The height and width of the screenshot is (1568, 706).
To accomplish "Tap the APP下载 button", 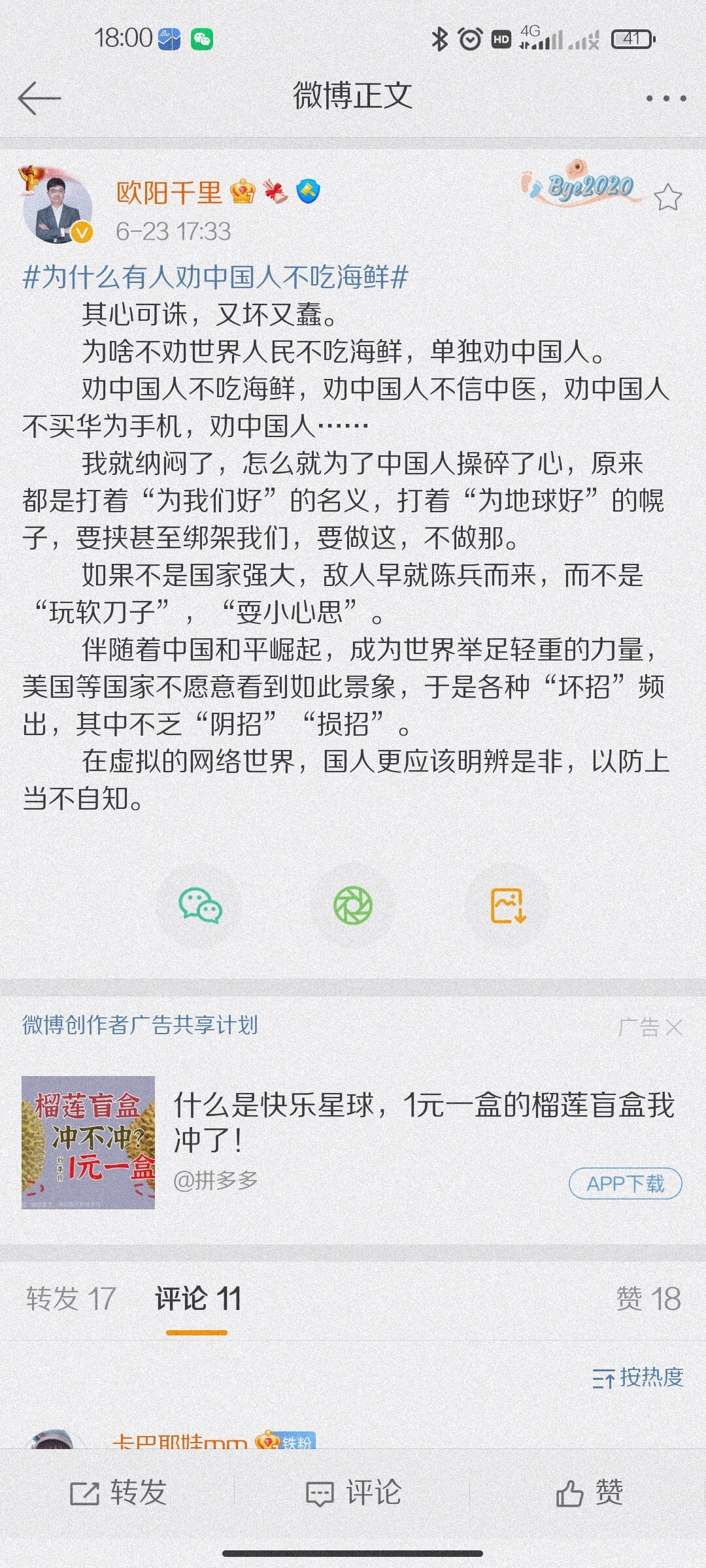I will click(x=625, y=1183).
